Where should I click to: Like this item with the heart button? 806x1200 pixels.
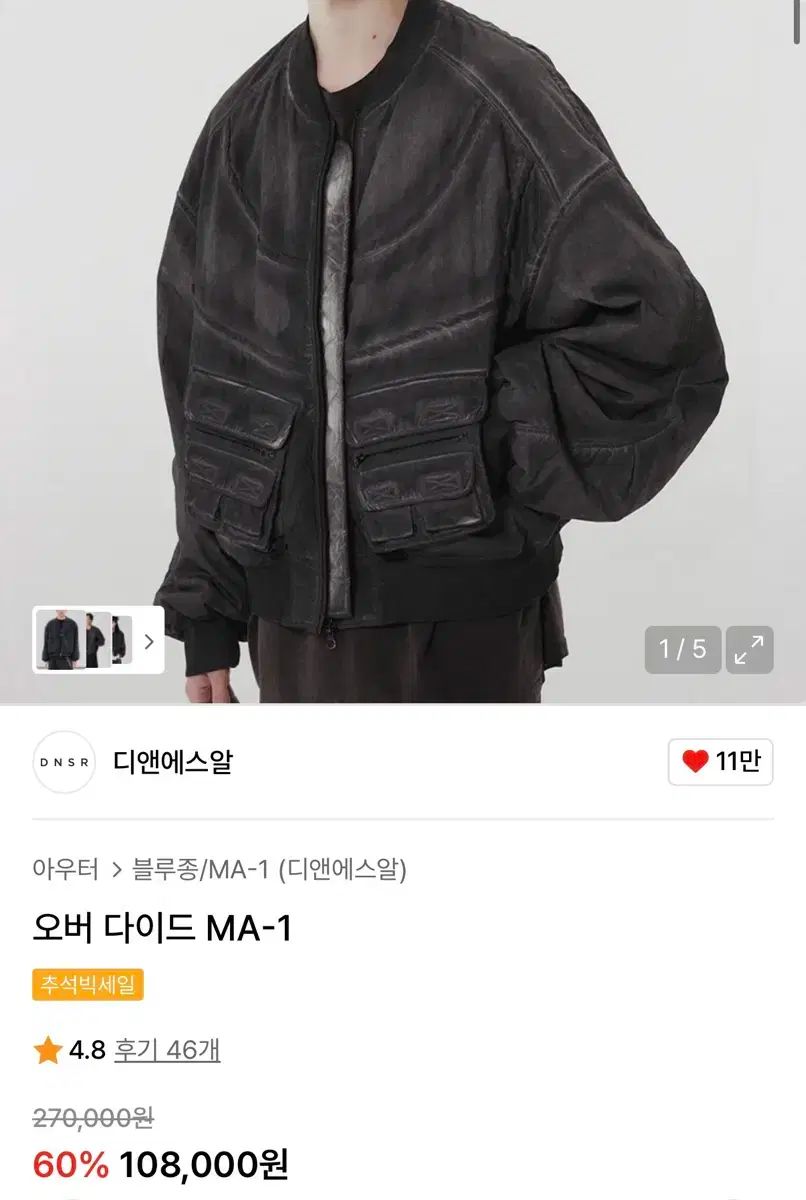(720, 762)
